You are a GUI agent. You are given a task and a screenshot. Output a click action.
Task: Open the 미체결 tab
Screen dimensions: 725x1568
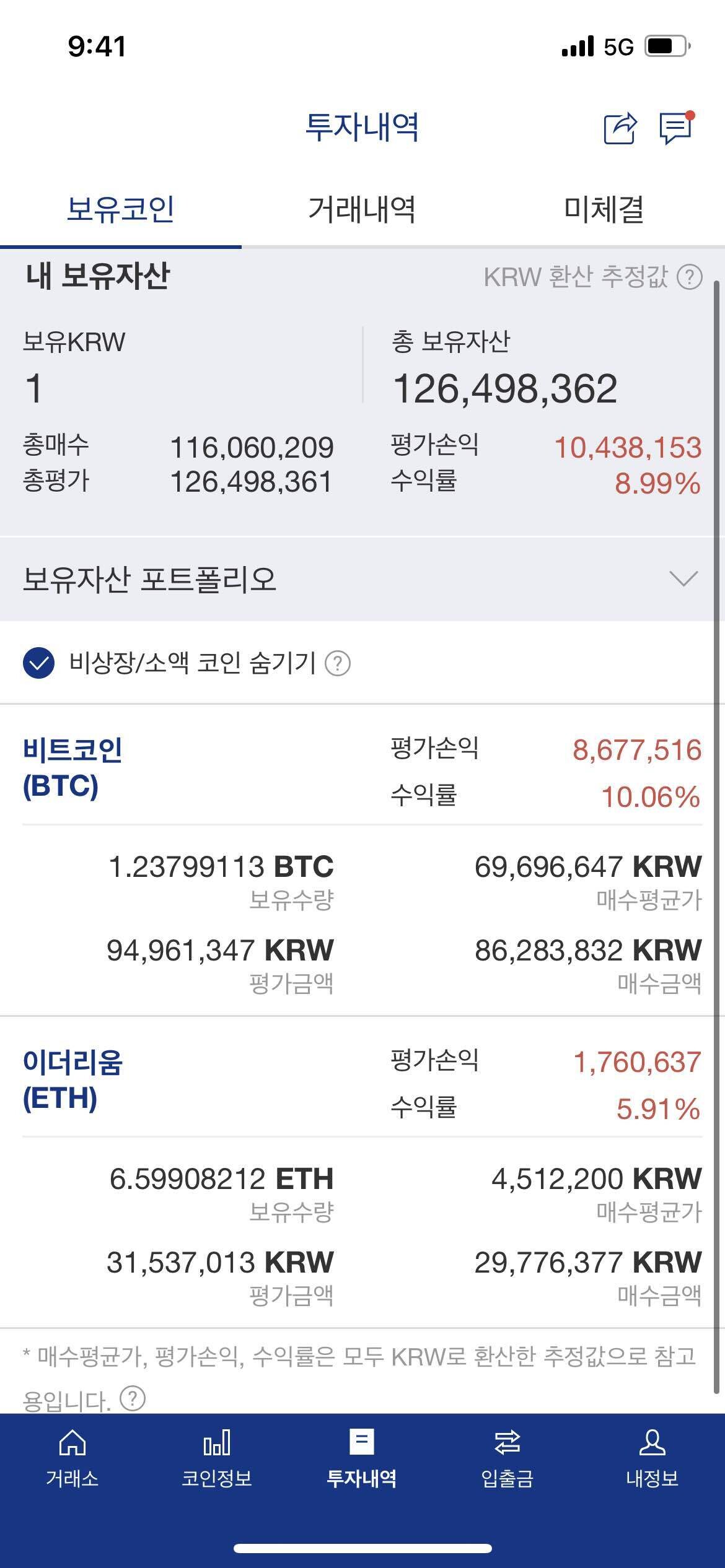(604, 211)
